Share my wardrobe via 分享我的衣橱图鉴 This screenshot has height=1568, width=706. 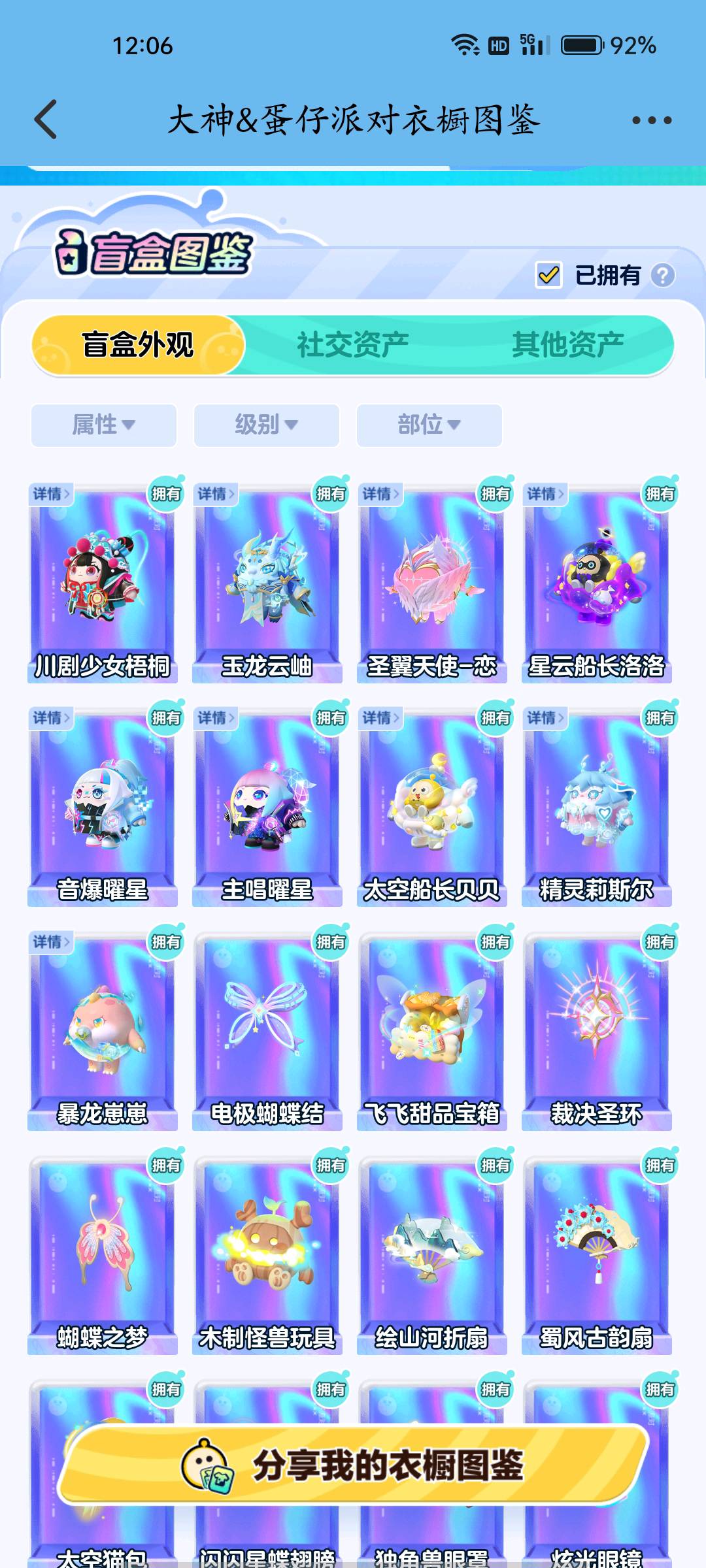pos(353,1465)
